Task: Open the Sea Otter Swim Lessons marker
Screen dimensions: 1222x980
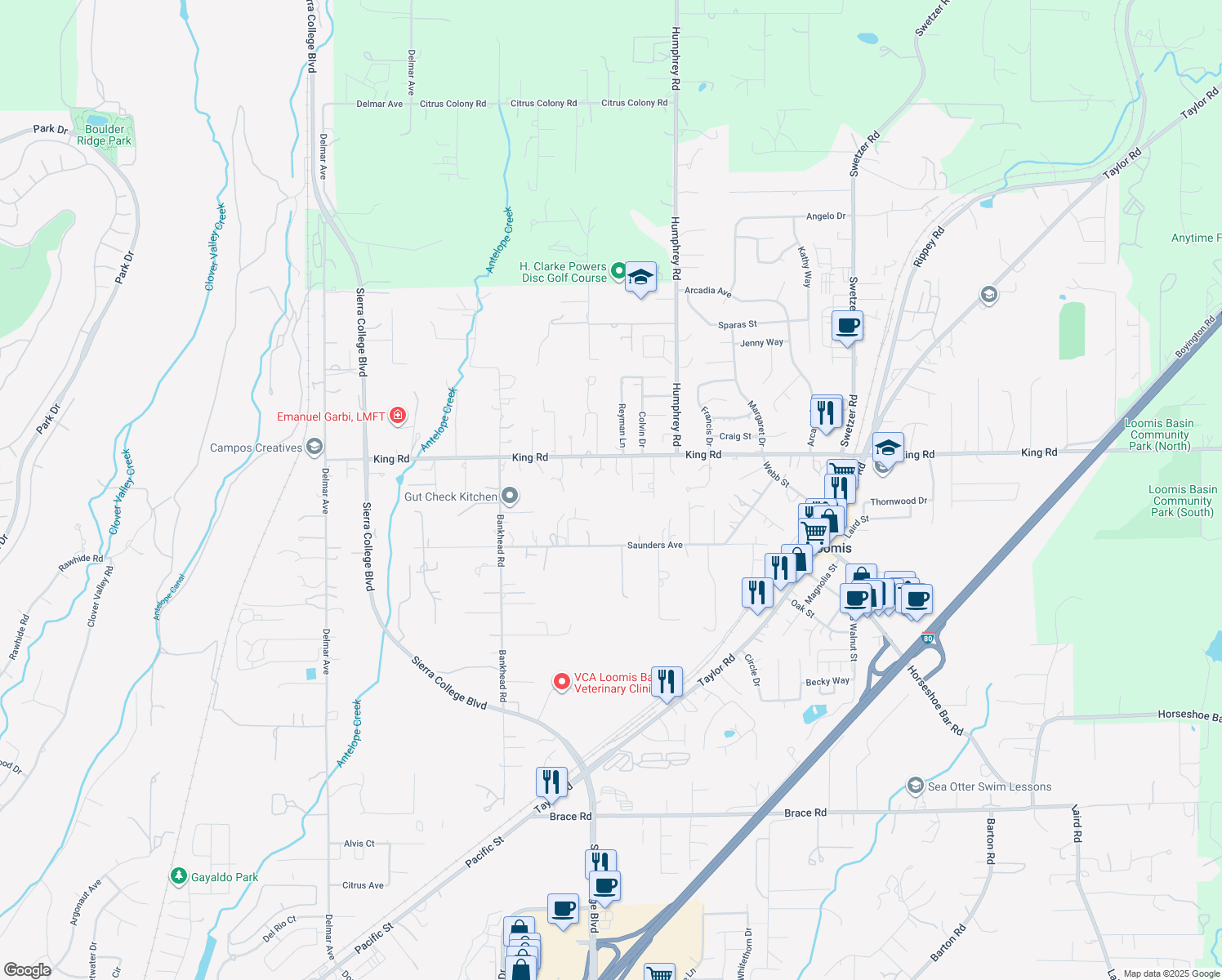Action: coord(915,786)
